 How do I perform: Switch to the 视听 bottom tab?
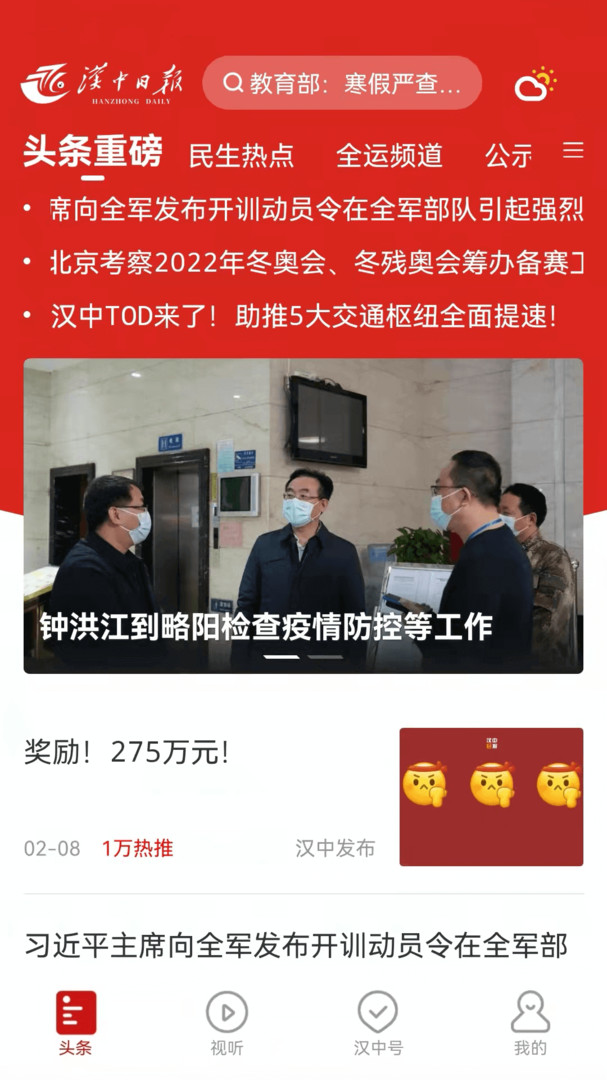227,1023
